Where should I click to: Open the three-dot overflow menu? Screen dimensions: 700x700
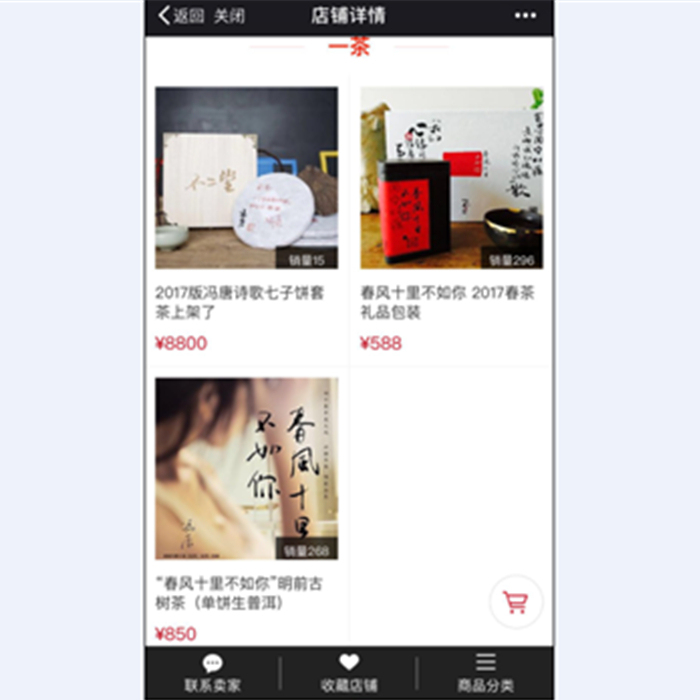525,16
